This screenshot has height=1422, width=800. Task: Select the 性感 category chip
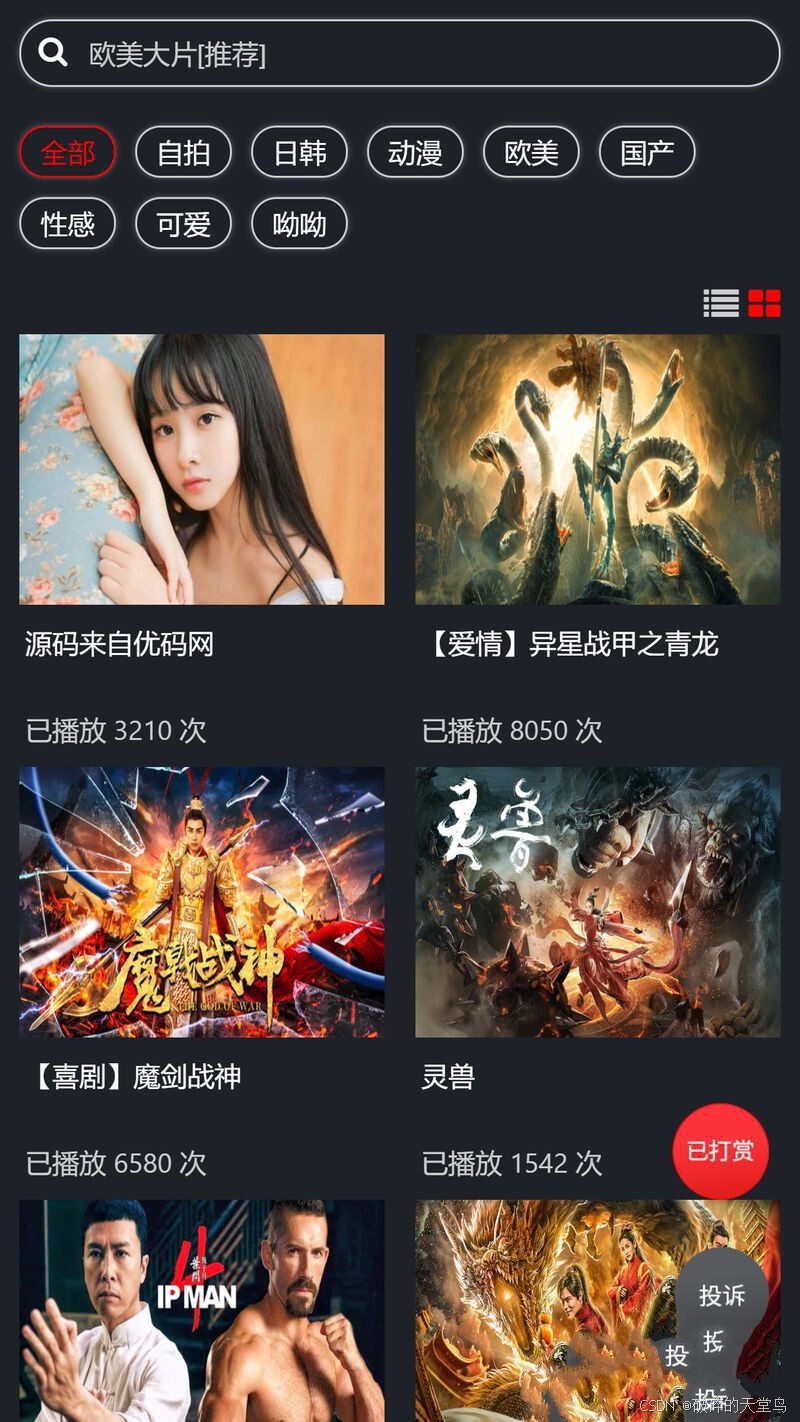(x=68, y=224)
